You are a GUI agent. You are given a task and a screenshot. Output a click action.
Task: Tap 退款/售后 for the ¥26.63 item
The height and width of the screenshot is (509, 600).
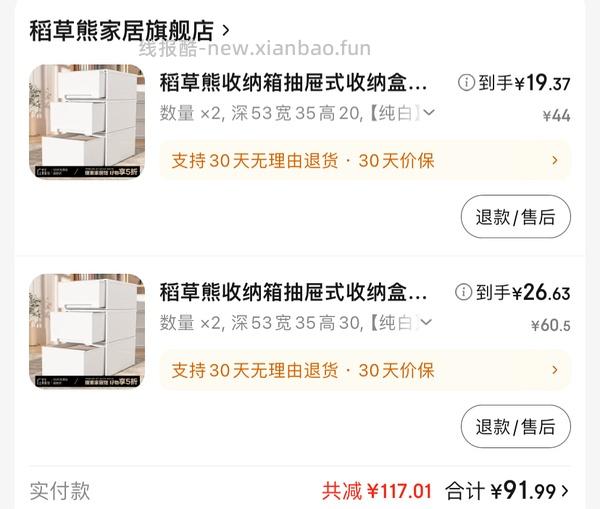[515, 427]
